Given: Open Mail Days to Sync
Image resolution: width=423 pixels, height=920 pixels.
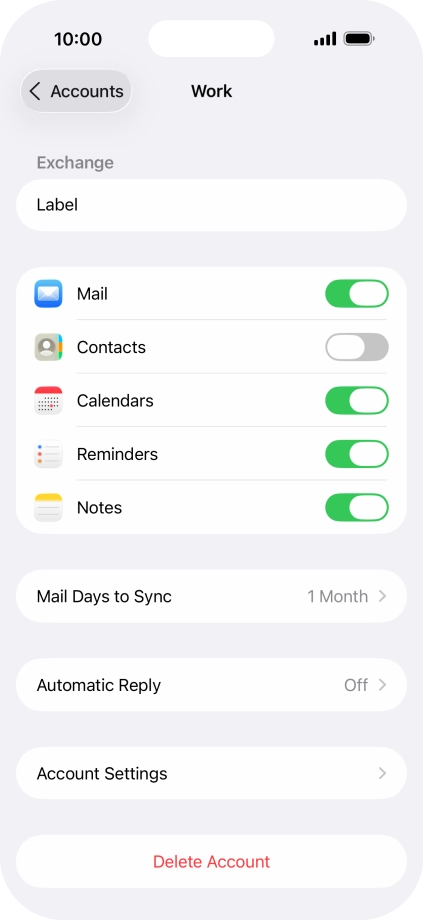Looking at the screenshot, I should coord(211,596).
